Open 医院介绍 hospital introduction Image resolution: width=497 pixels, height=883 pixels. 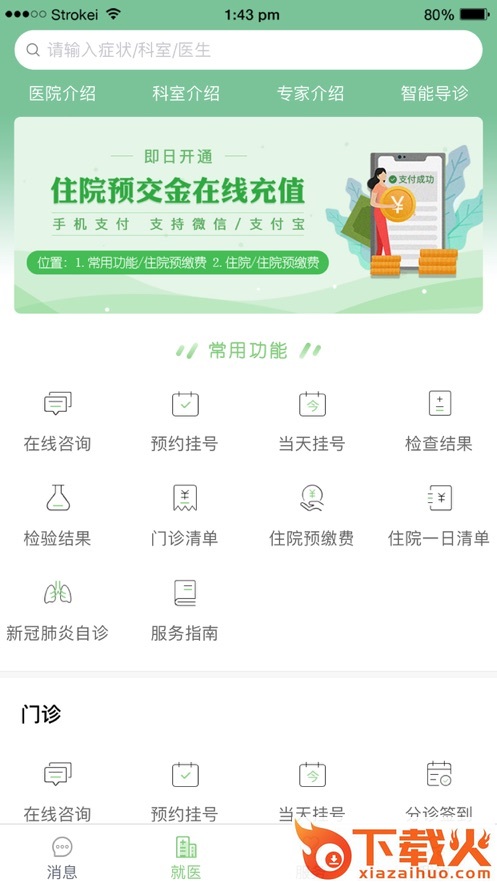coord(62,93)
